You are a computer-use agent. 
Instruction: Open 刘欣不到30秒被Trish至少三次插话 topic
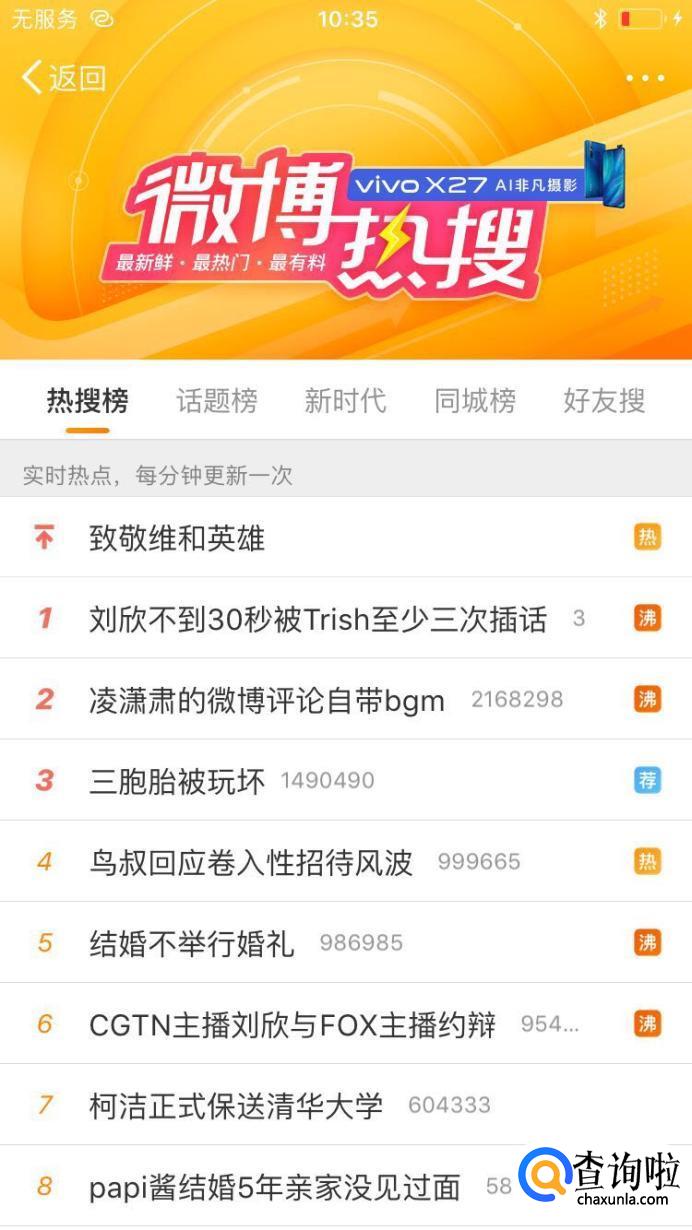coord(318,619)
